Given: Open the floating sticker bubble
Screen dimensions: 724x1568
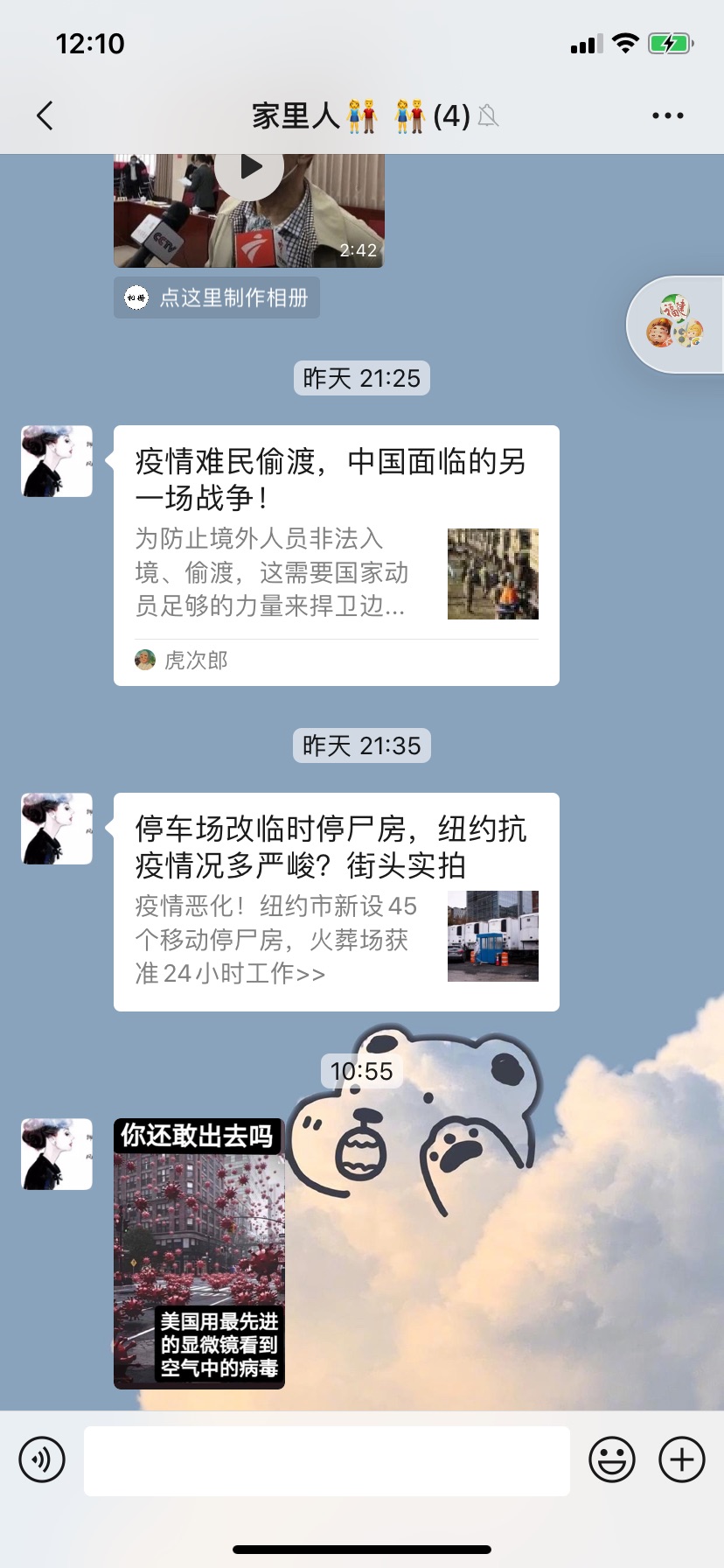Looking at the screenshot, I should tap(676, 325).
